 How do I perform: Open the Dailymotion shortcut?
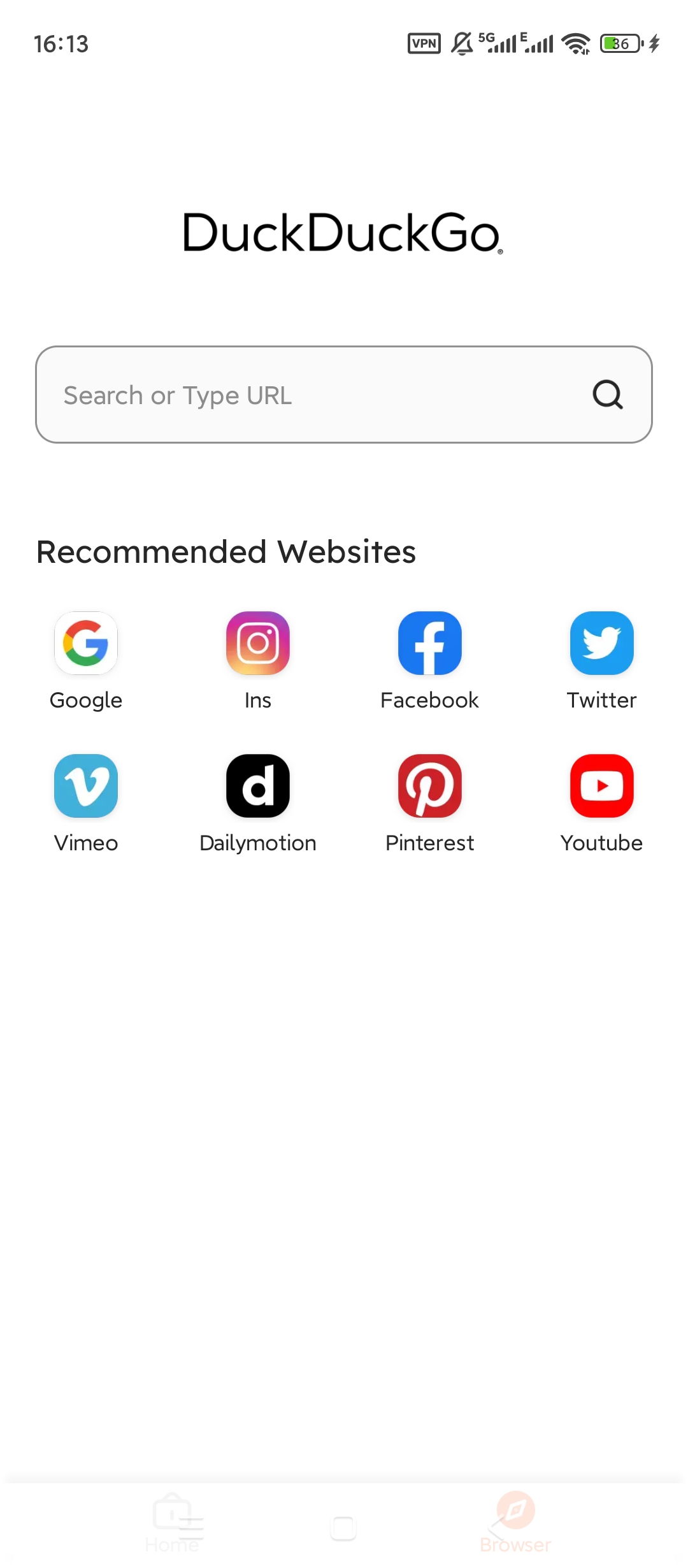click(258, 787)
